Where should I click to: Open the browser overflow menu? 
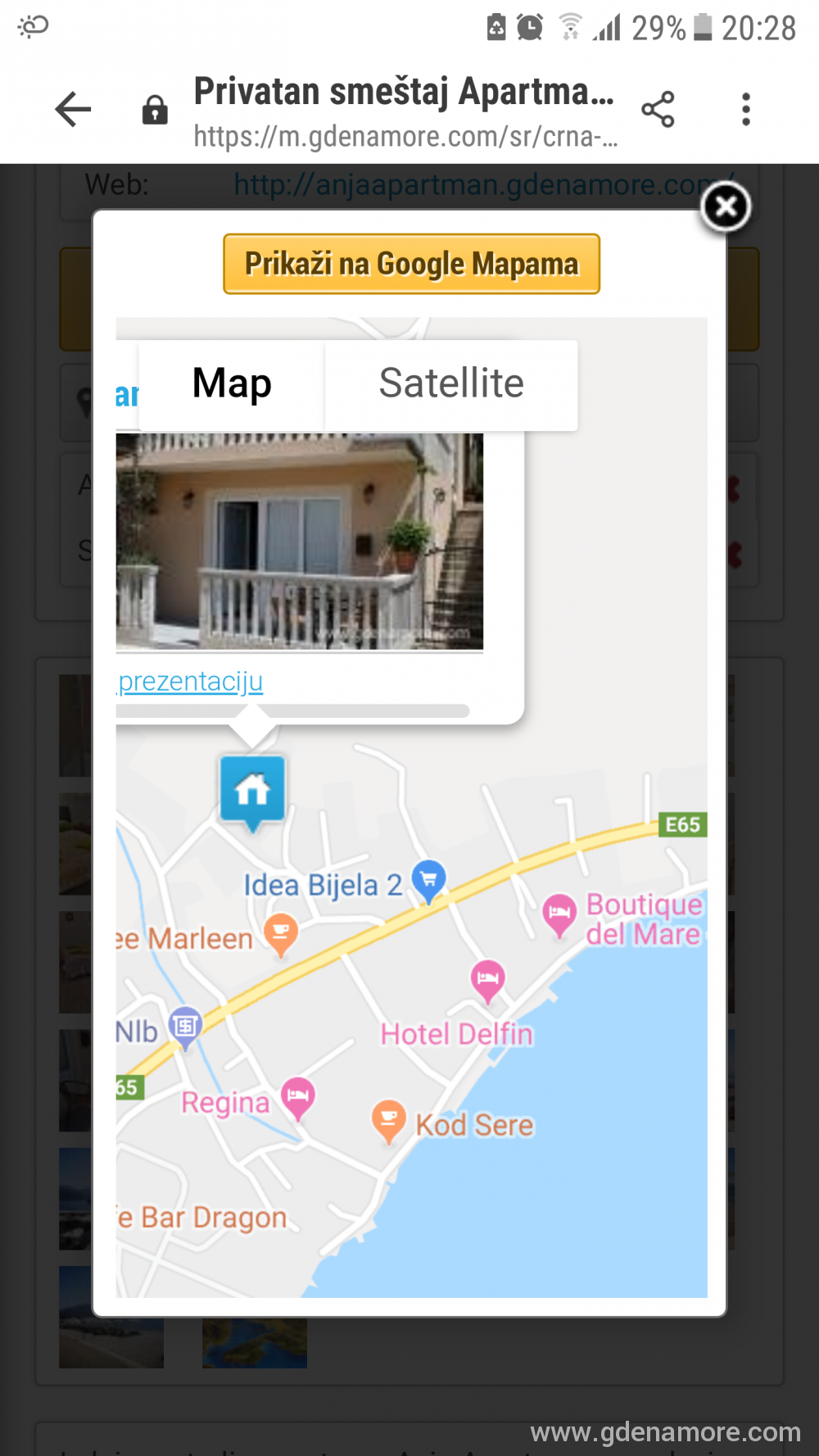click(745, 109)
